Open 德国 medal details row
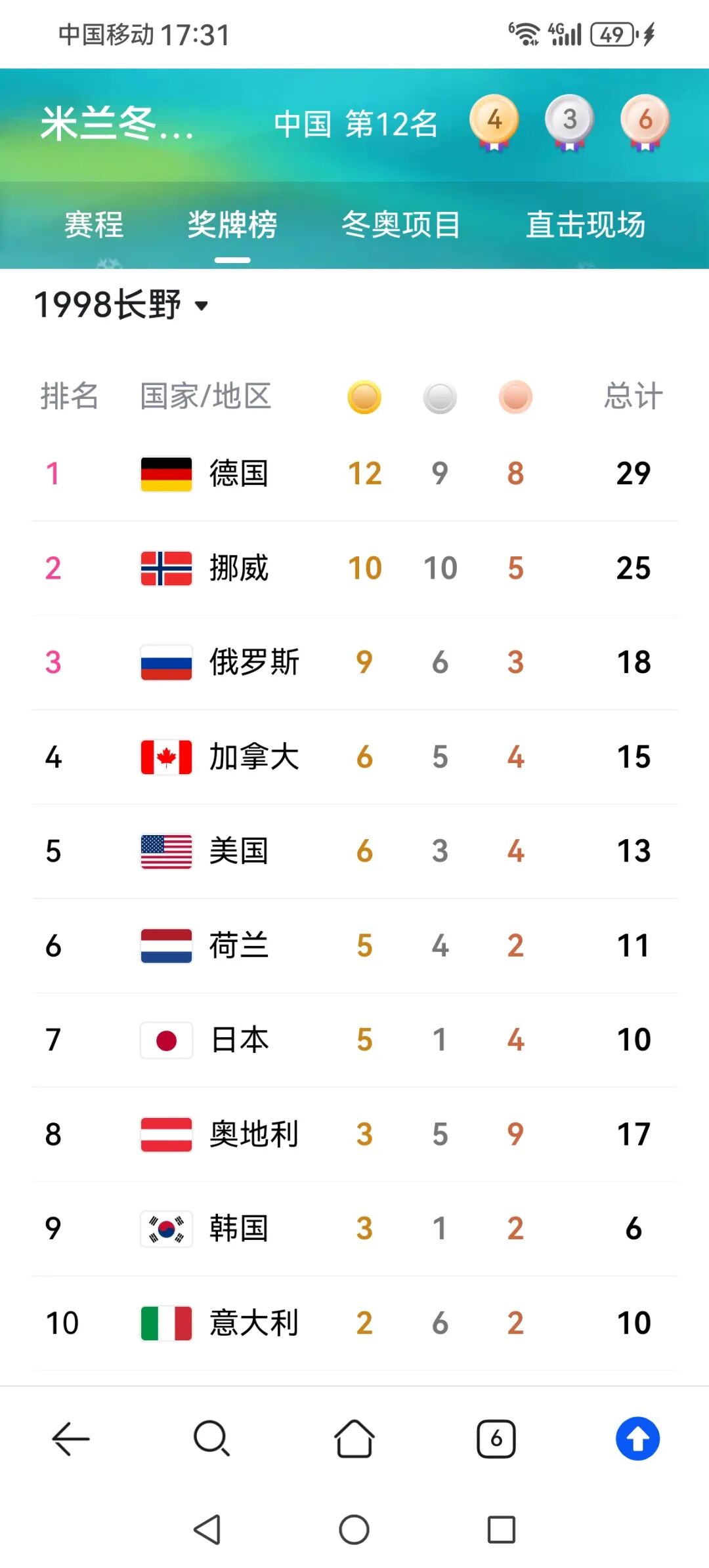The width and height of the screenshot is (709, 1568). click(x=354, y=473)
